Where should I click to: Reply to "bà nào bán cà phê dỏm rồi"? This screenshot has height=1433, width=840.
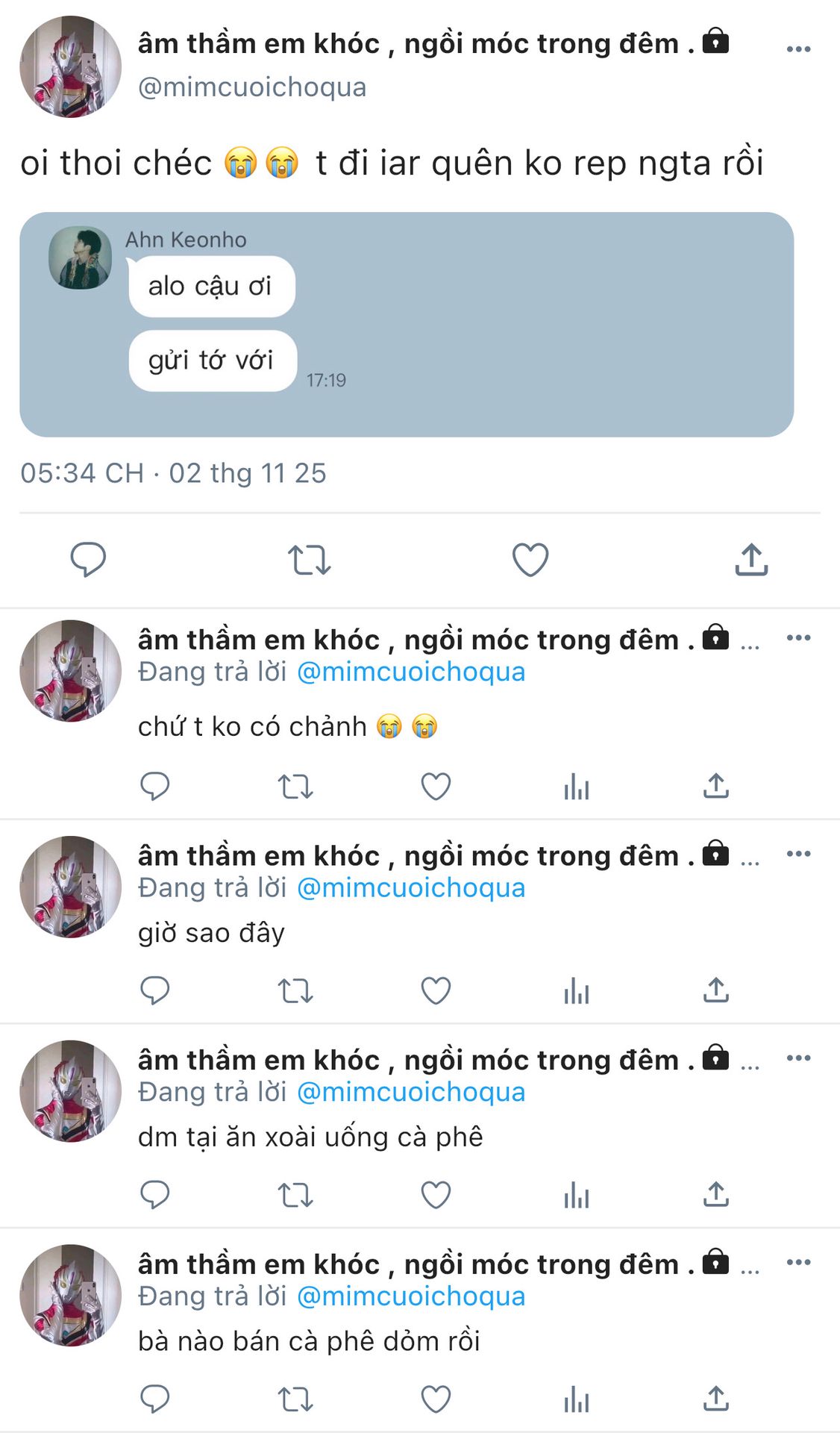[x=155, y=1399]
